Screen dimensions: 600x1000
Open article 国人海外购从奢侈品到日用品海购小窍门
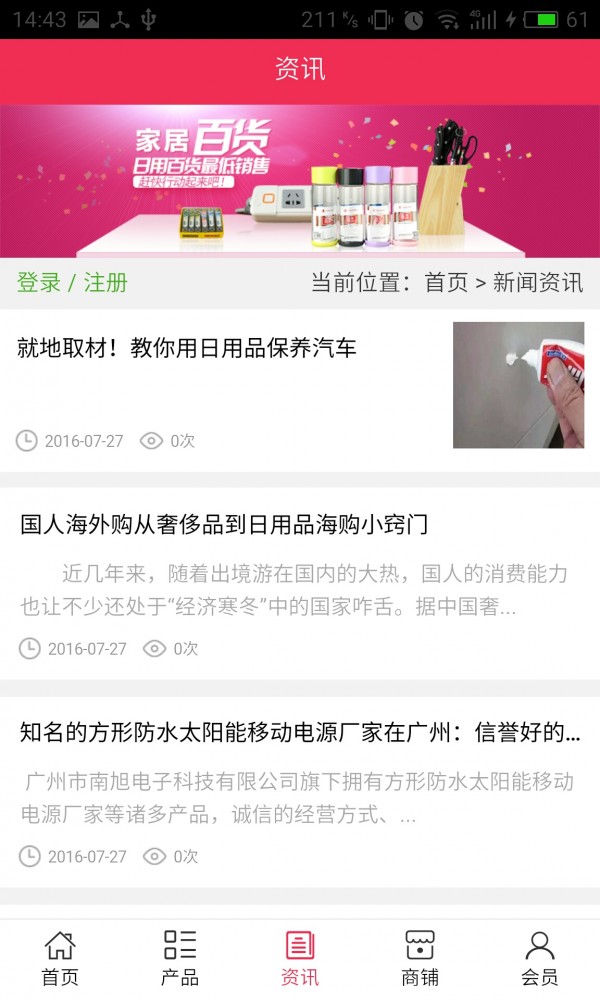click(x=224, y=525)
